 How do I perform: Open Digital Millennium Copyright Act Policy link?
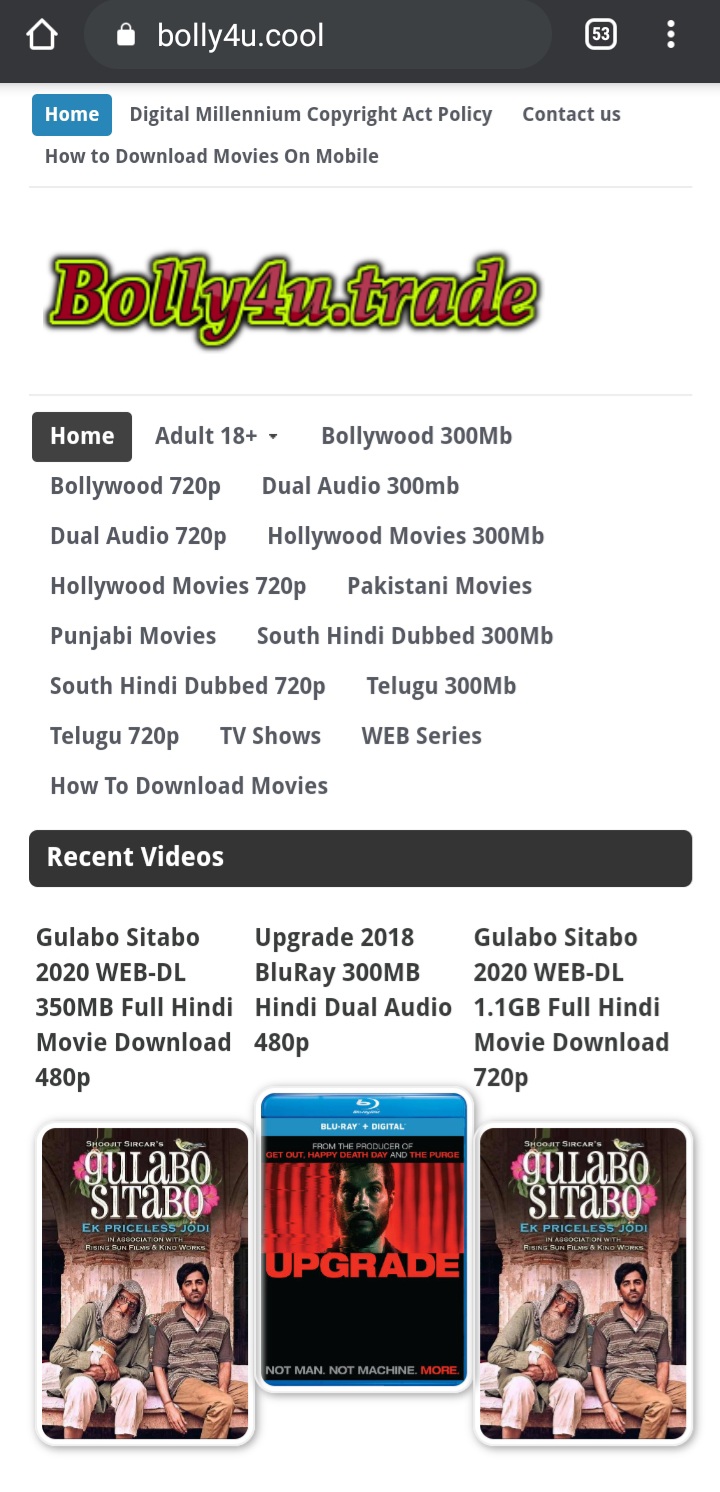[x=310, y=114]
